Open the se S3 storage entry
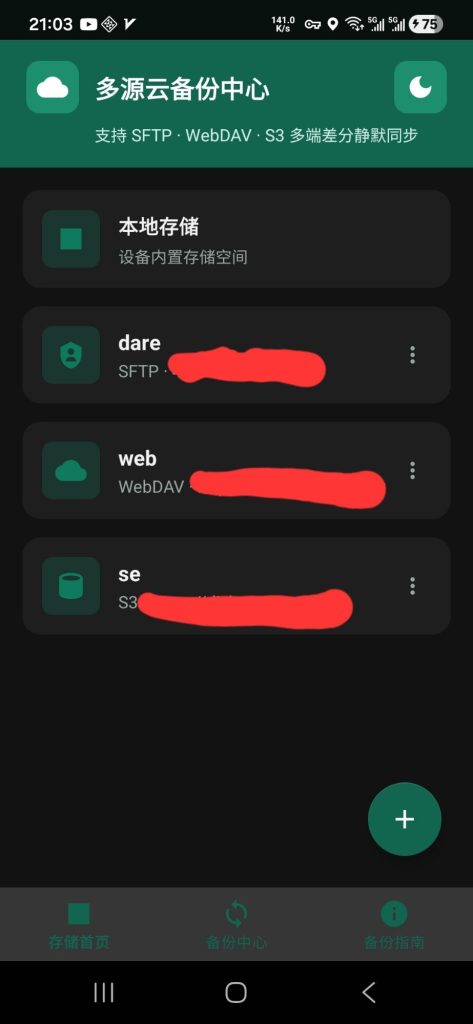Viewport: 473px width, 1024px height. click(236, 586)
